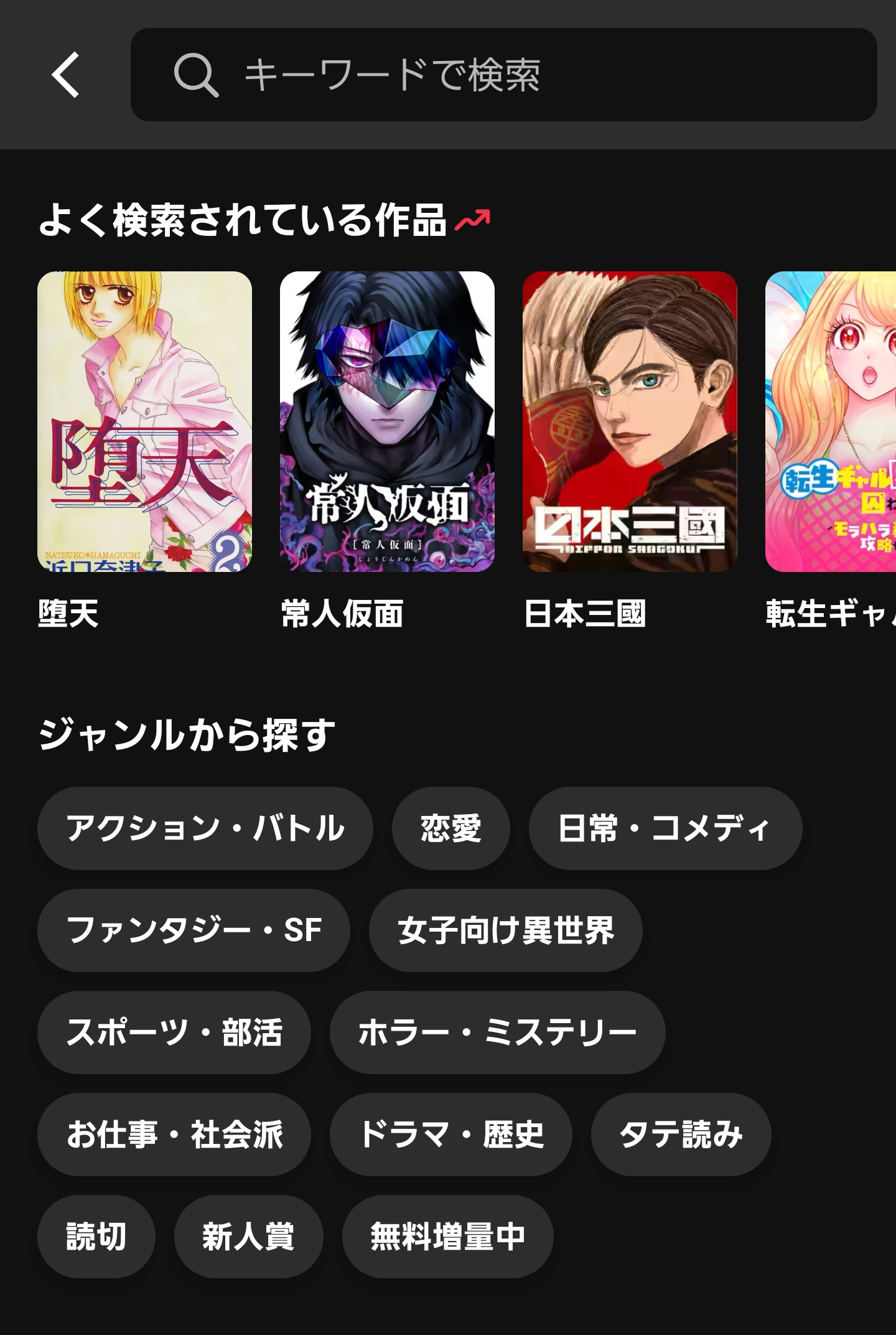Browse the スポーツ・部活 genre

point(174,1032)
